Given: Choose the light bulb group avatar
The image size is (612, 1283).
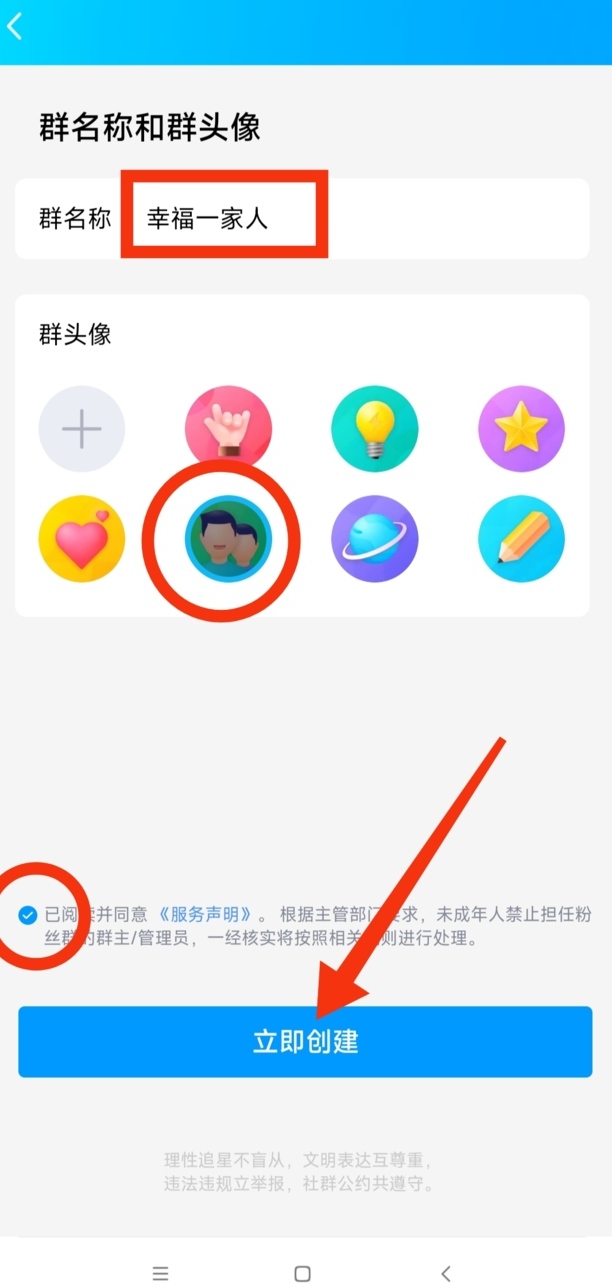Looking at the screenshot, I should 374,430.
